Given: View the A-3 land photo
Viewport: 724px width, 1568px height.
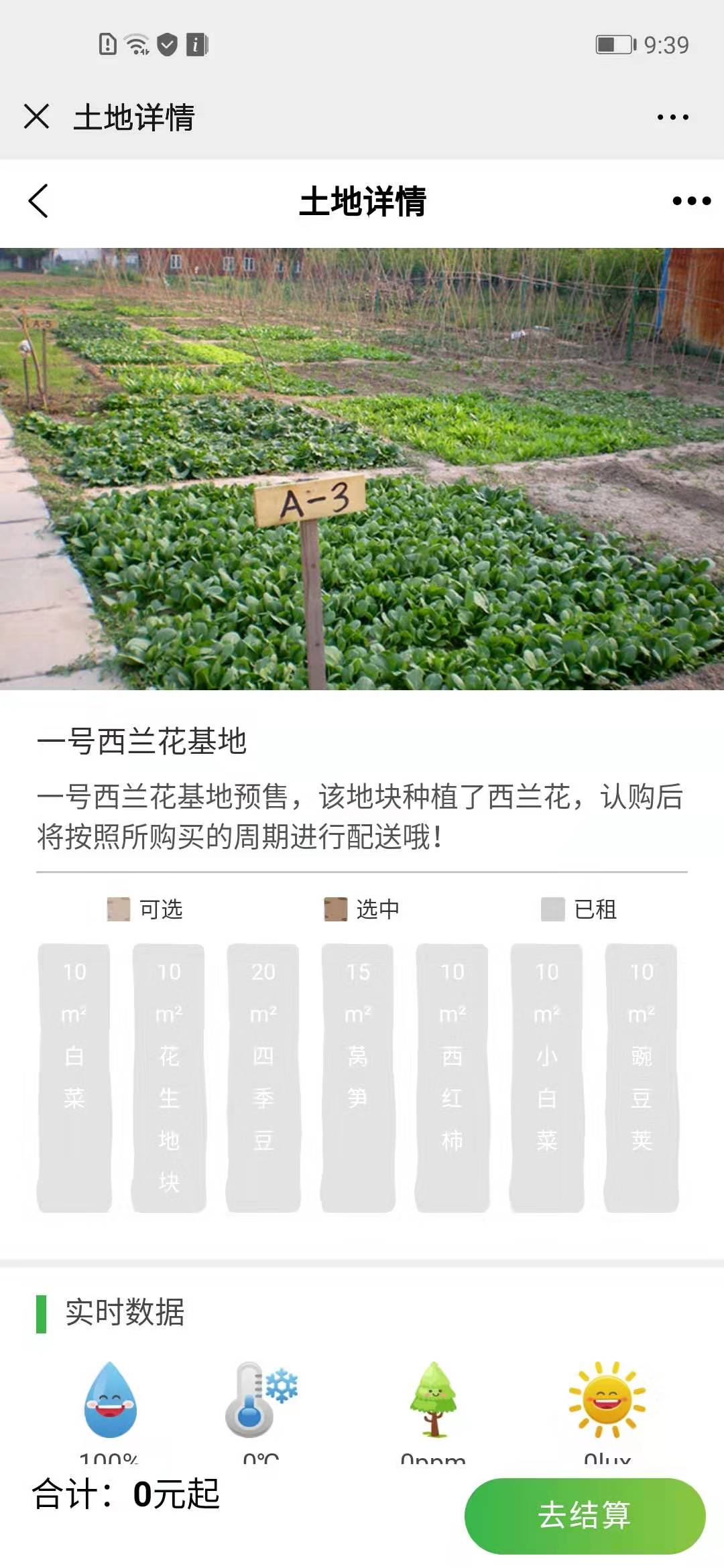Looking at the screenshot, I should tap(362, 469).
